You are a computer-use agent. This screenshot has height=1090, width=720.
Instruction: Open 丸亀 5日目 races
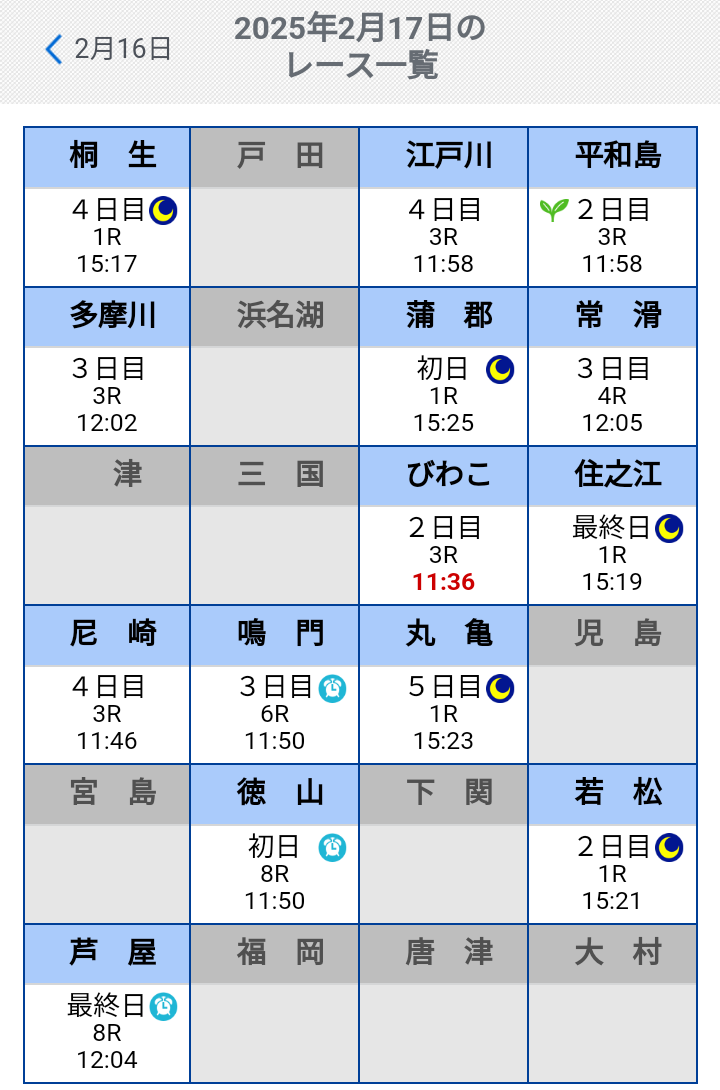[443, 713]
